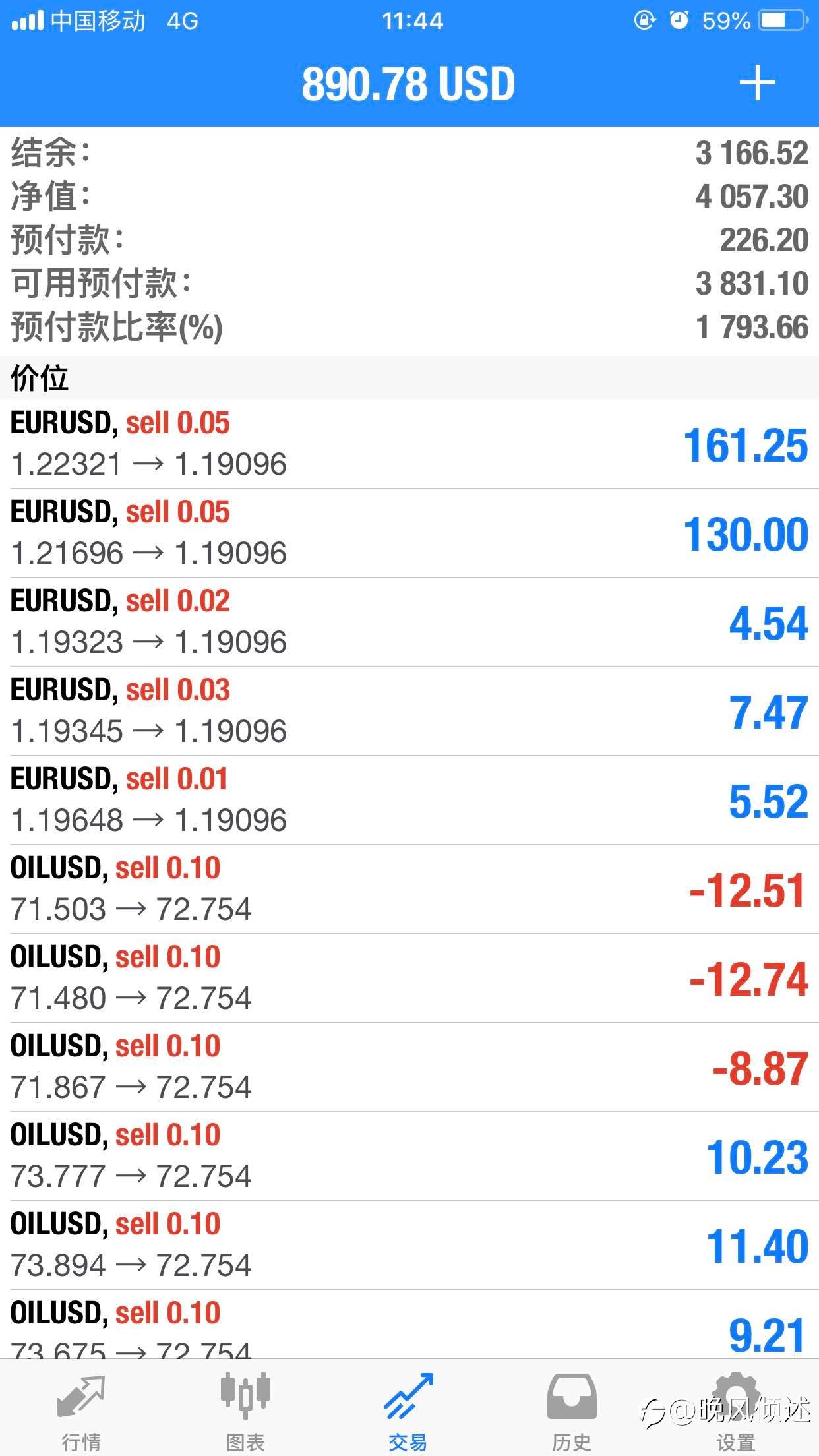Open the 历史 history tab
Image resolution: width=819 pixels, height=1456 pixels.
click(572, 1406)
